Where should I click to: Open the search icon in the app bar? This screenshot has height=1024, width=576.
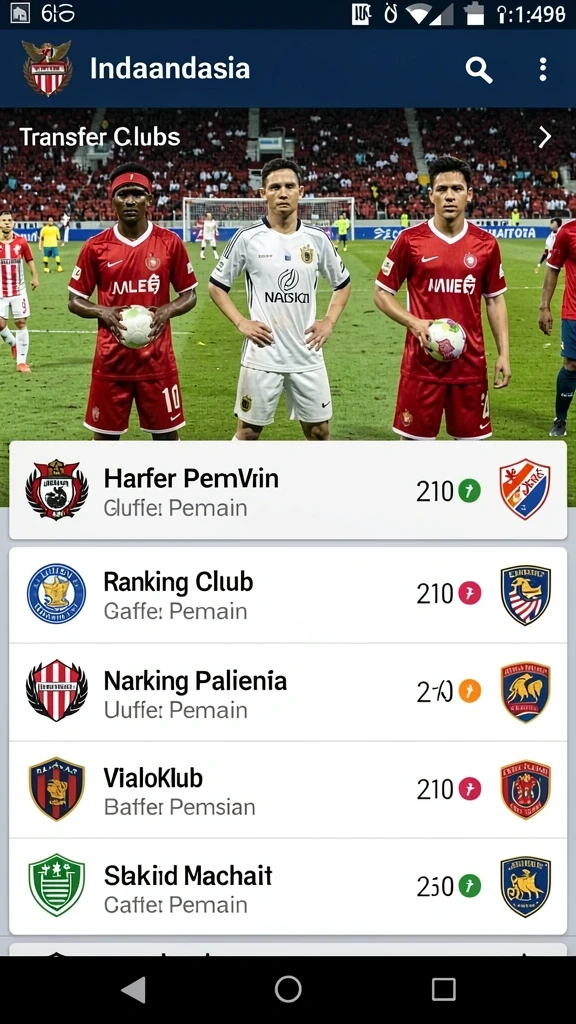tap(479, 69)
